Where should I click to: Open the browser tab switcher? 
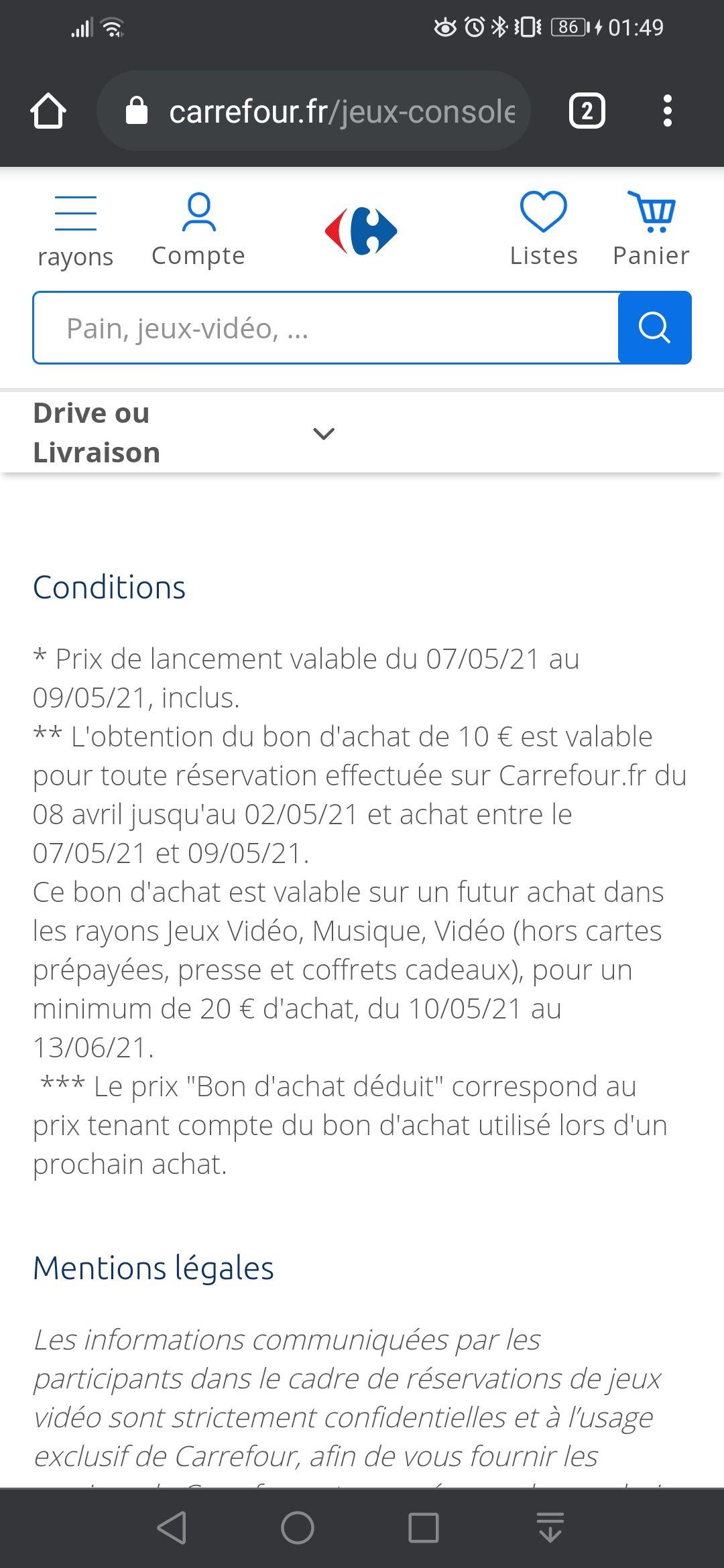(x=587, y=111)
